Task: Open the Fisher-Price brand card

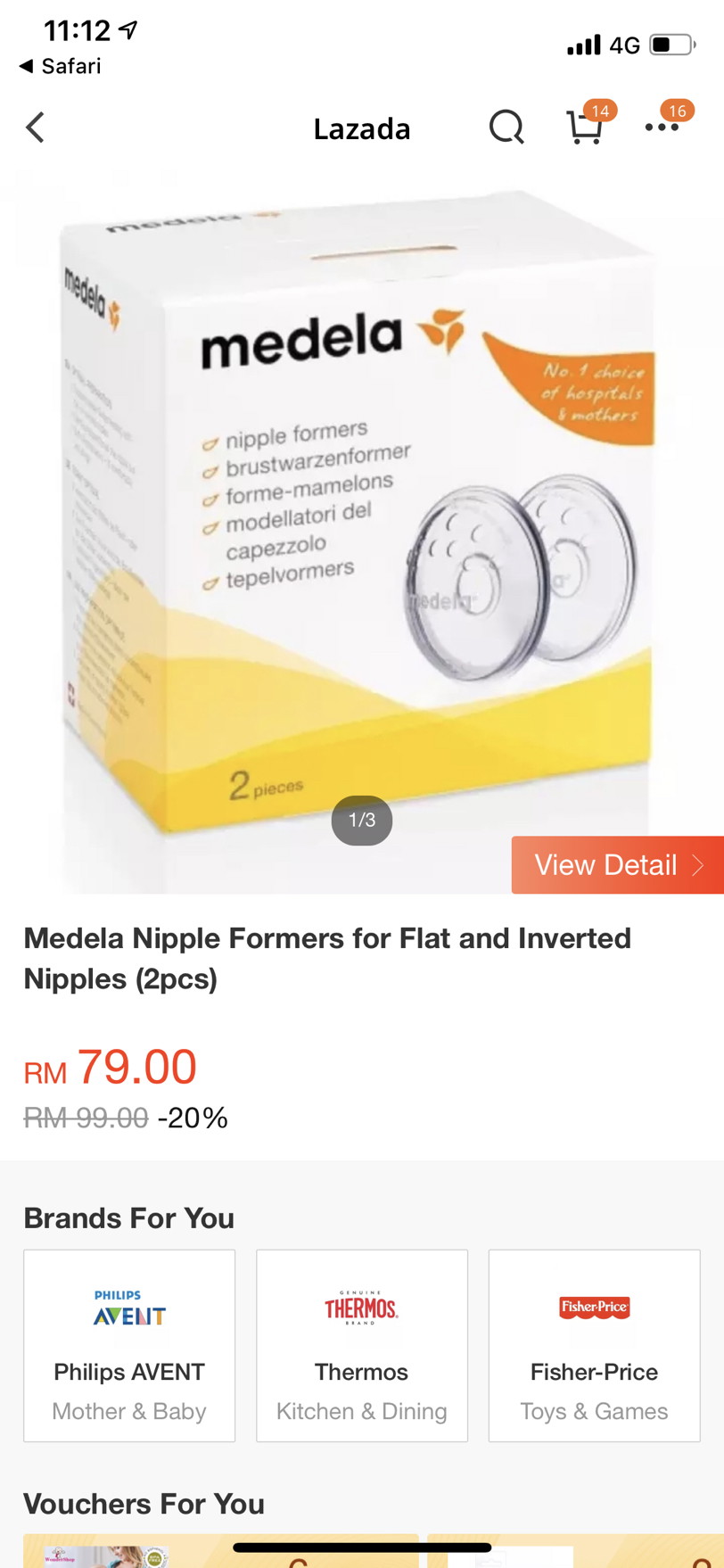Action: point(594,1345)
